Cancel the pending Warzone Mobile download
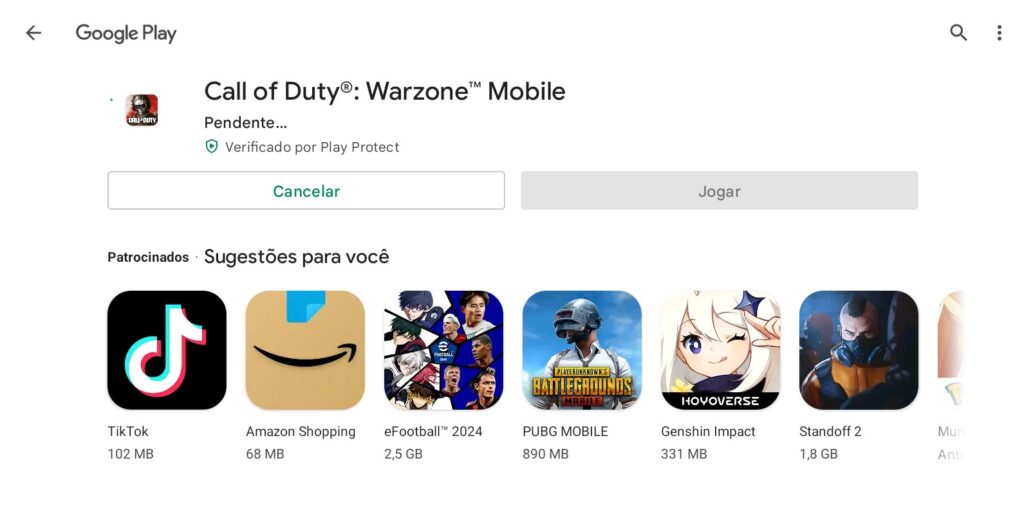The image size is (1024, 528). click(306, 191)
